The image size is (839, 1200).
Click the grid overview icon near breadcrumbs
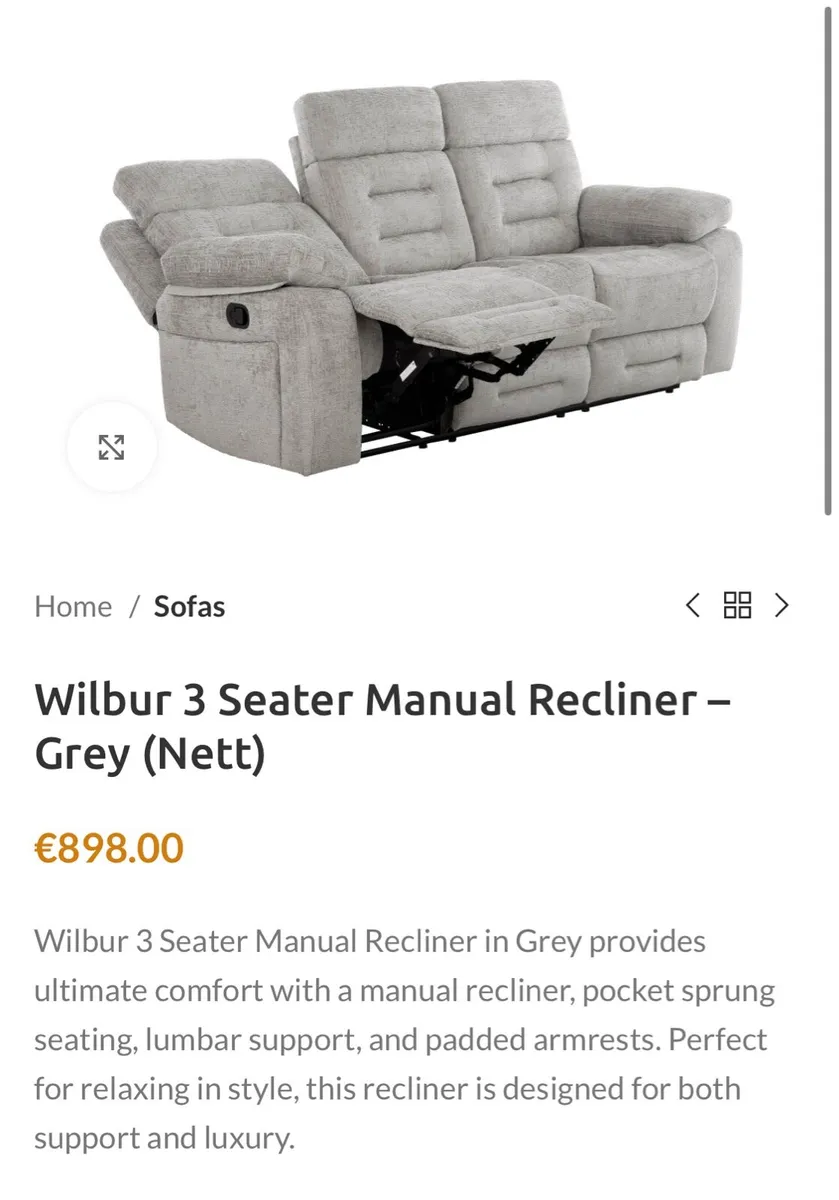pyautogui.click(x=737, y=606)
